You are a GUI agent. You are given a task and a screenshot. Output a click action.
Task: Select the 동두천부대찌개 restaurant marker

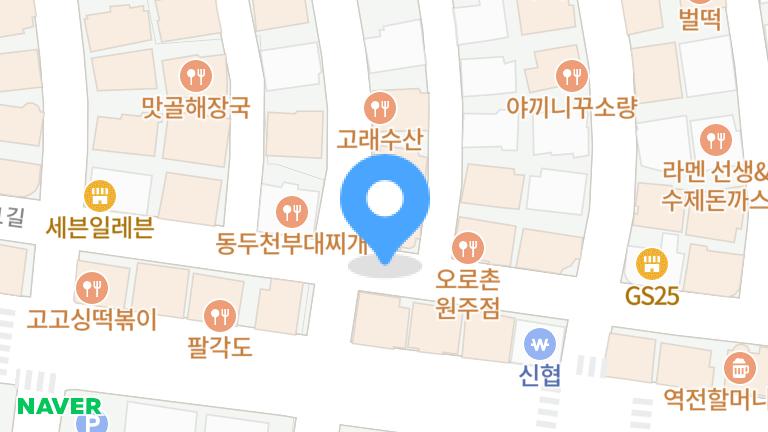[291, 211]
